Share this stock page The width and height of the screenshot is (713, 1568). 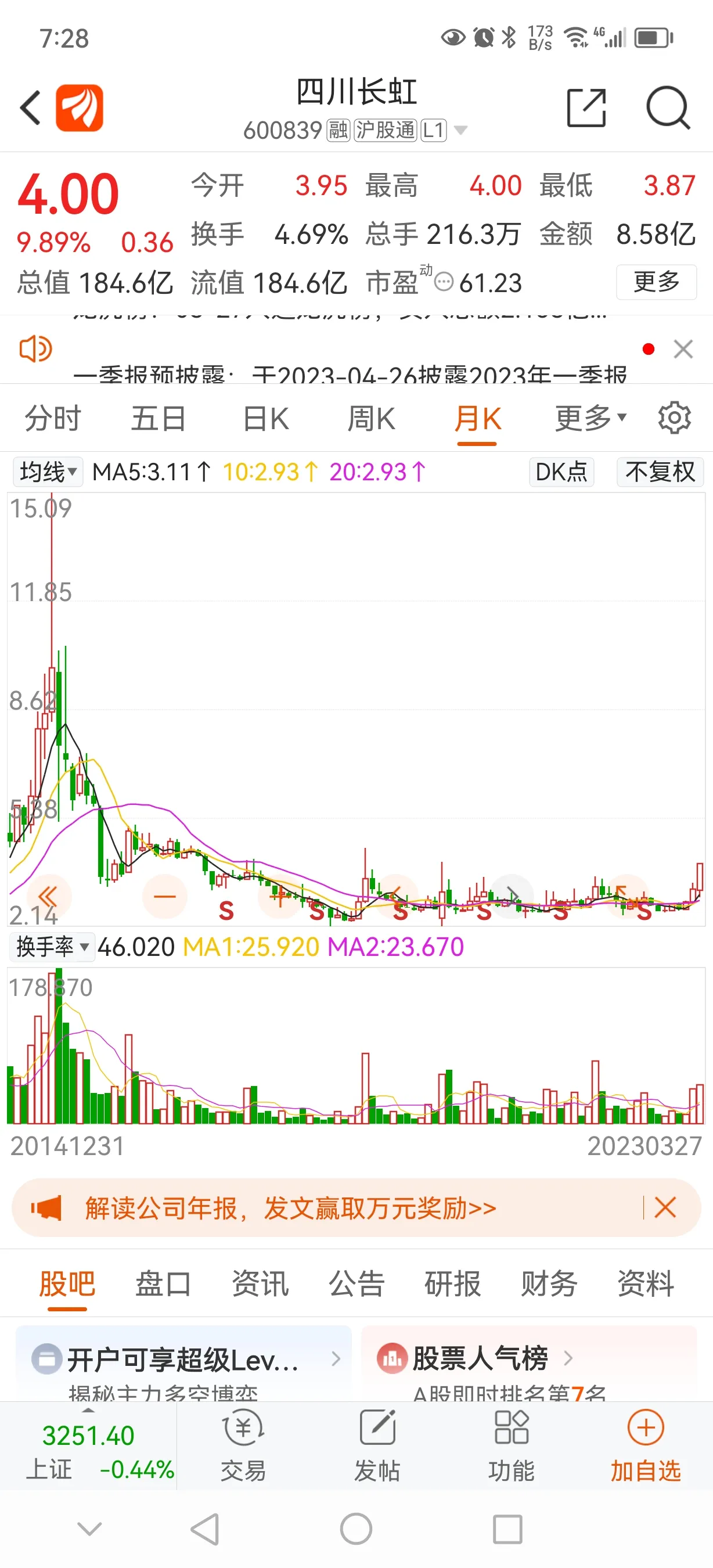(586, 108)
